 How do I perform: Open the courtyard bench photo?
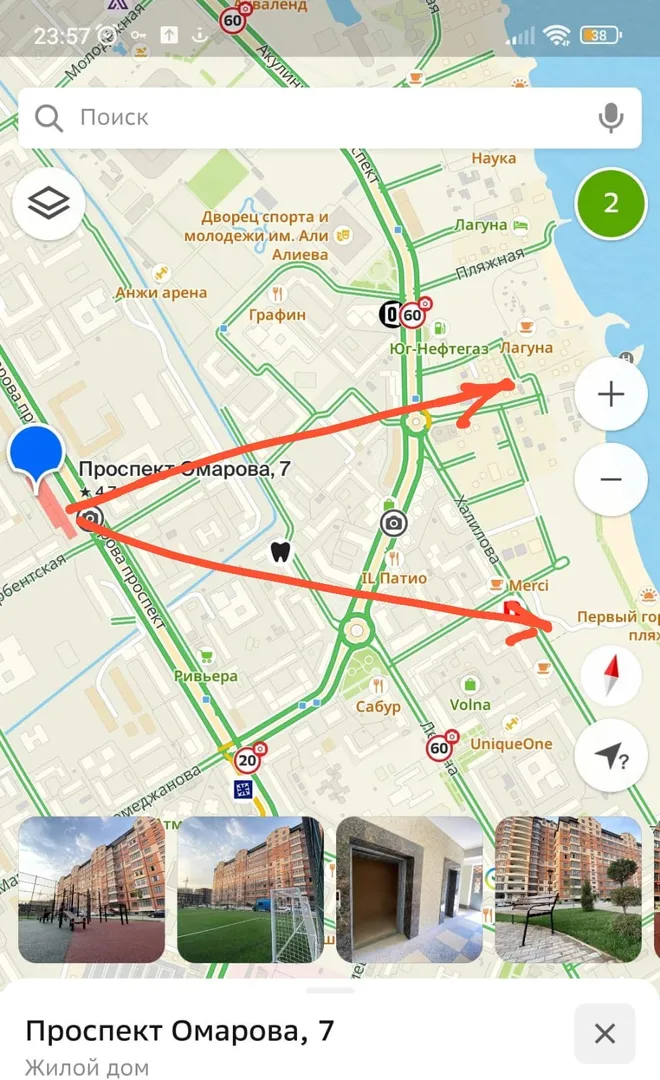[x=568, y=889]
